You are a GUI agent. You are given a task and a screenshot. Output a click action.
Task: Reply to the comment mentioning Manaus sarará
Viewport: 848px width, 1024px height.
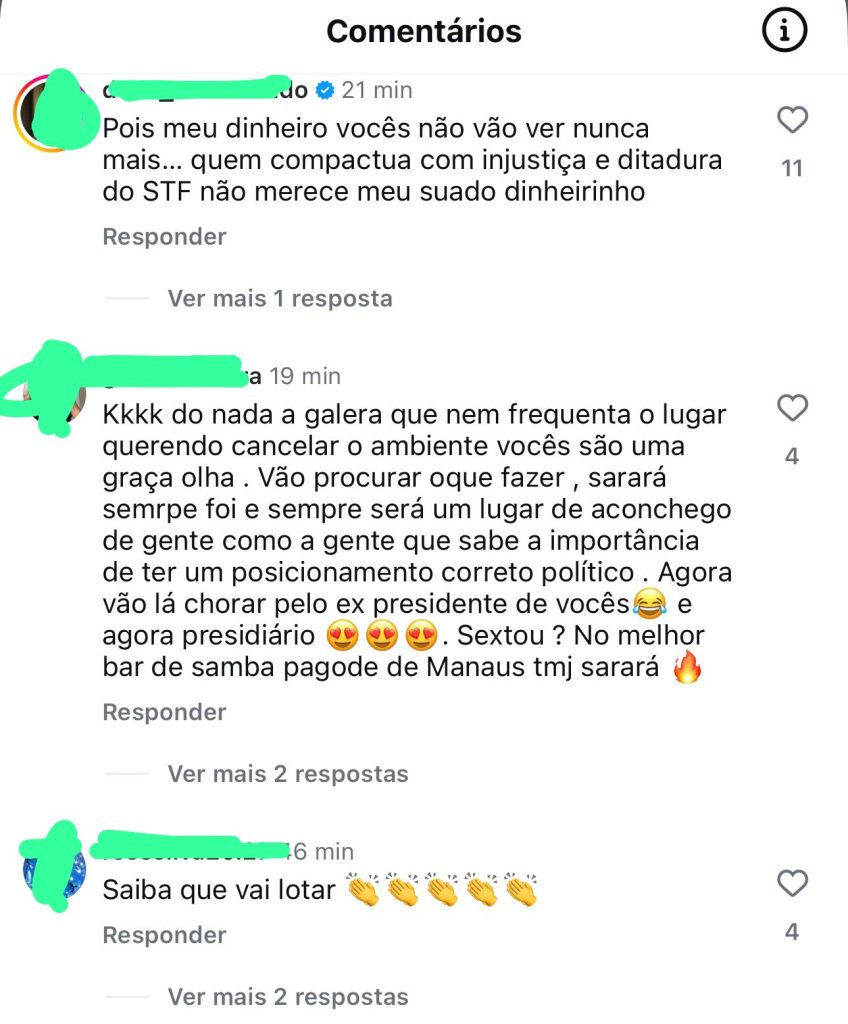pos(164,712)
